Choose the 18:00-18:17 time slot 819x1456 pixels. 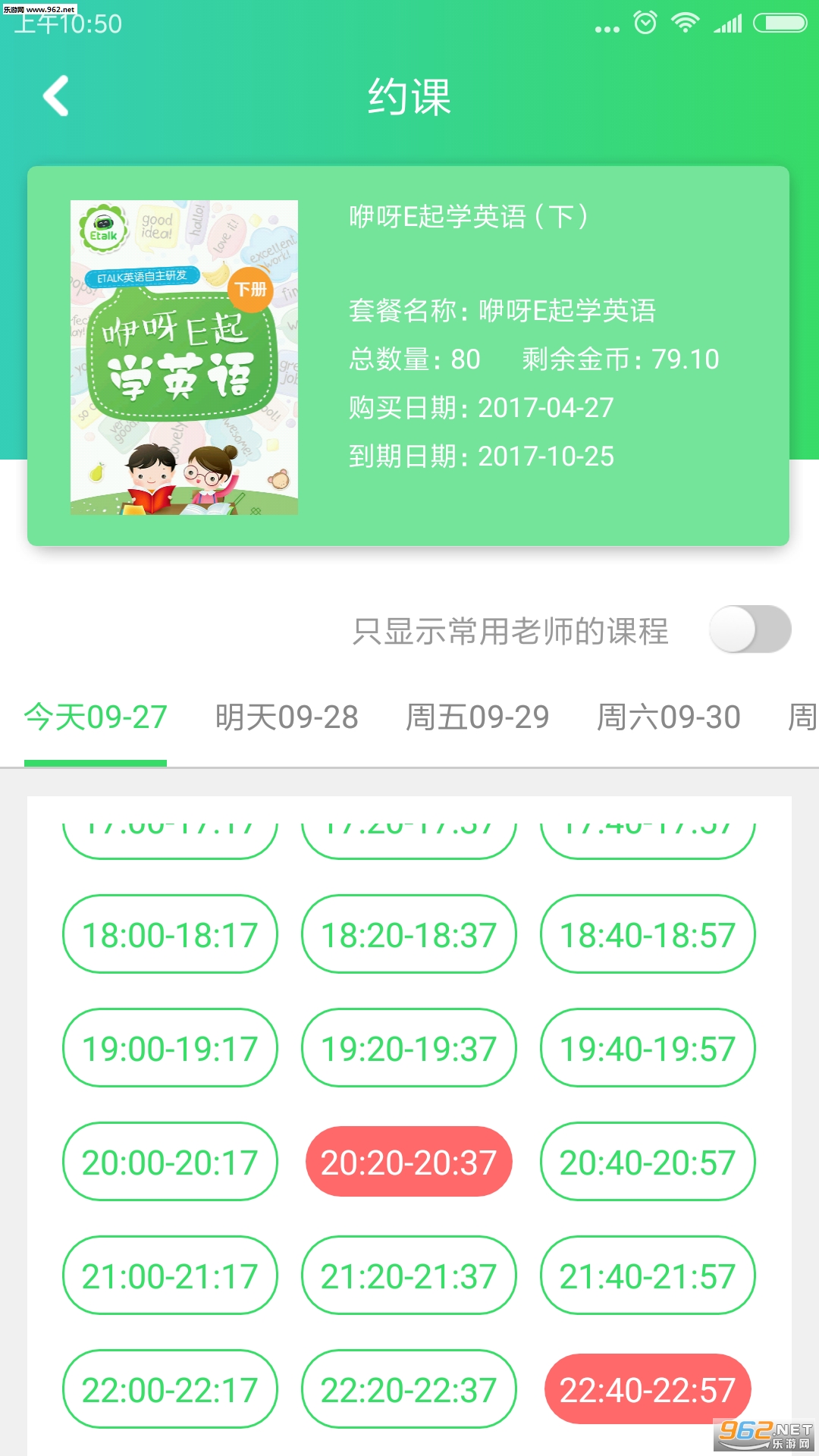(x=170, y=934)
